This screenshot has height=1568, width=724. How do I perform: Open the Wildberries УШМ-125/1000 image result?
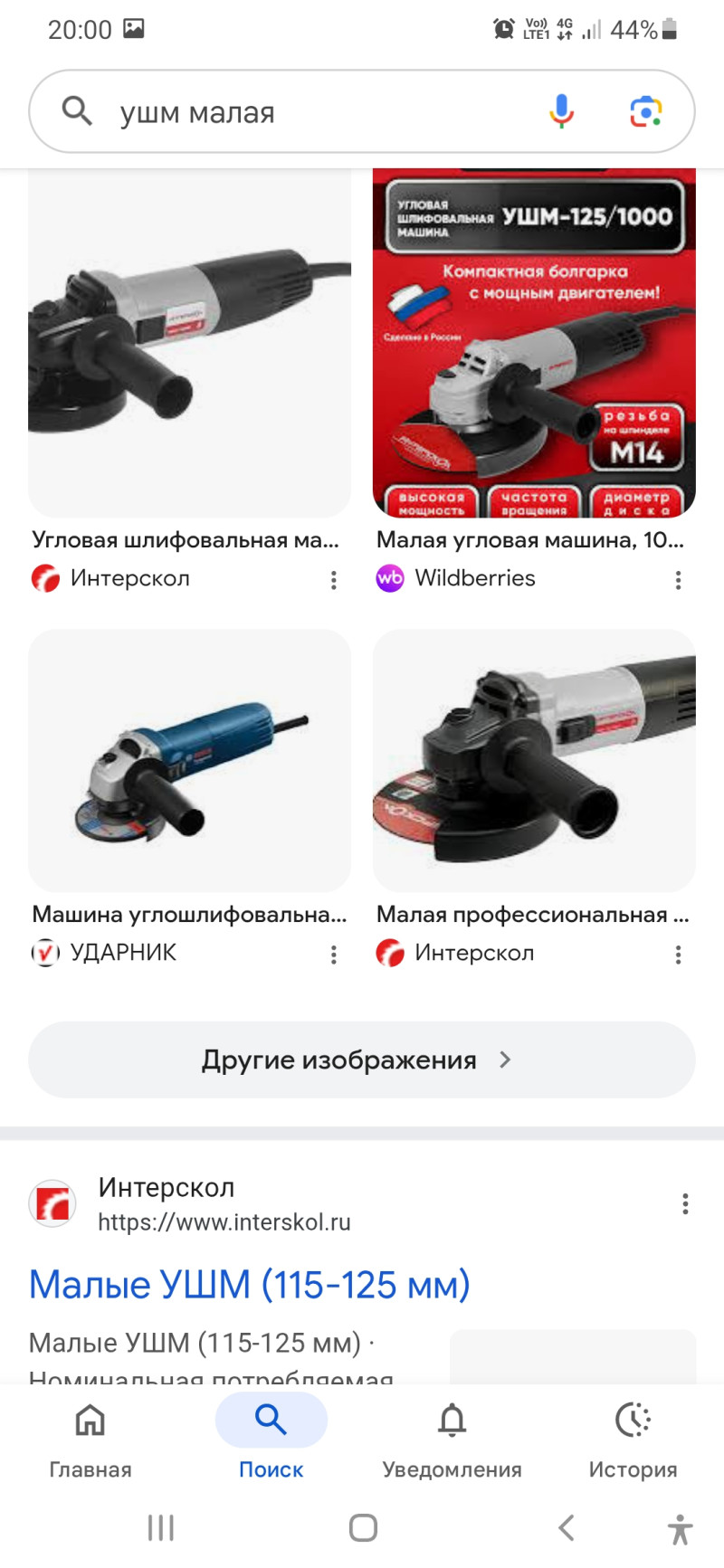pos(534,344)
